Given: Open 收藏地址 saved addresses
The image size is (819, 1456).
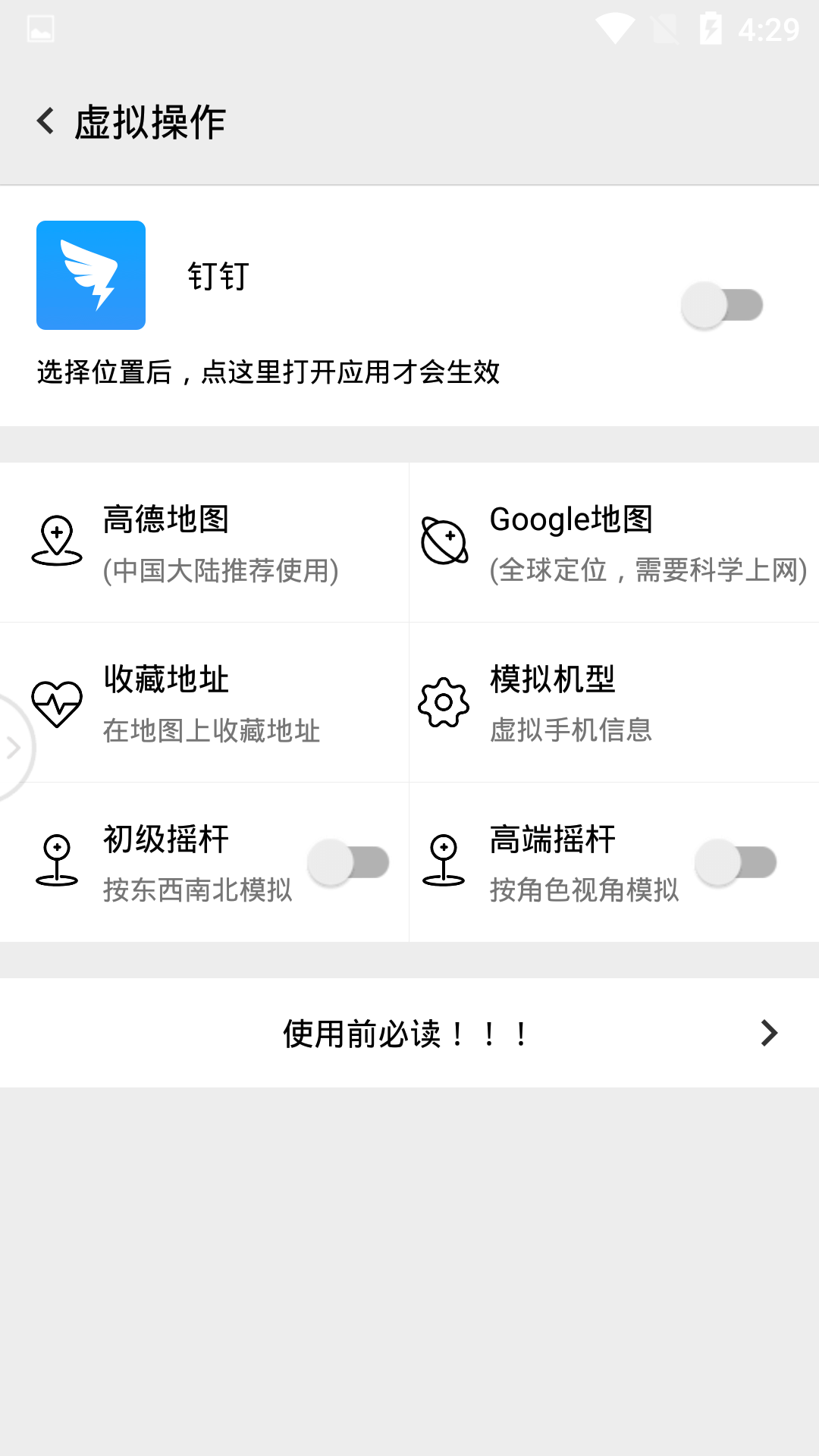Looking at the screenshot, I should [x=205, y=702].
